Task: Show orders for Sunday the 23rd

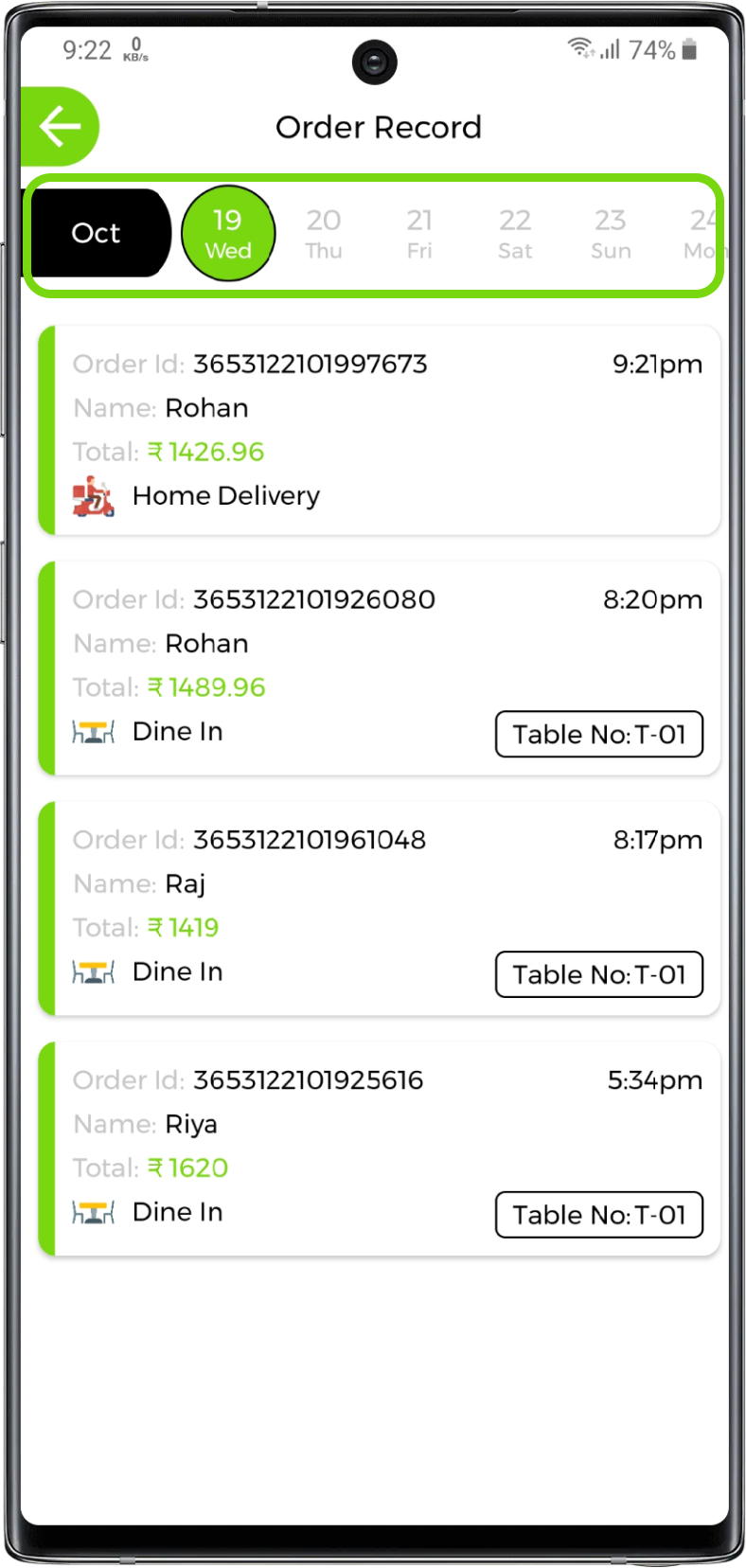Action: pos(611,234)
